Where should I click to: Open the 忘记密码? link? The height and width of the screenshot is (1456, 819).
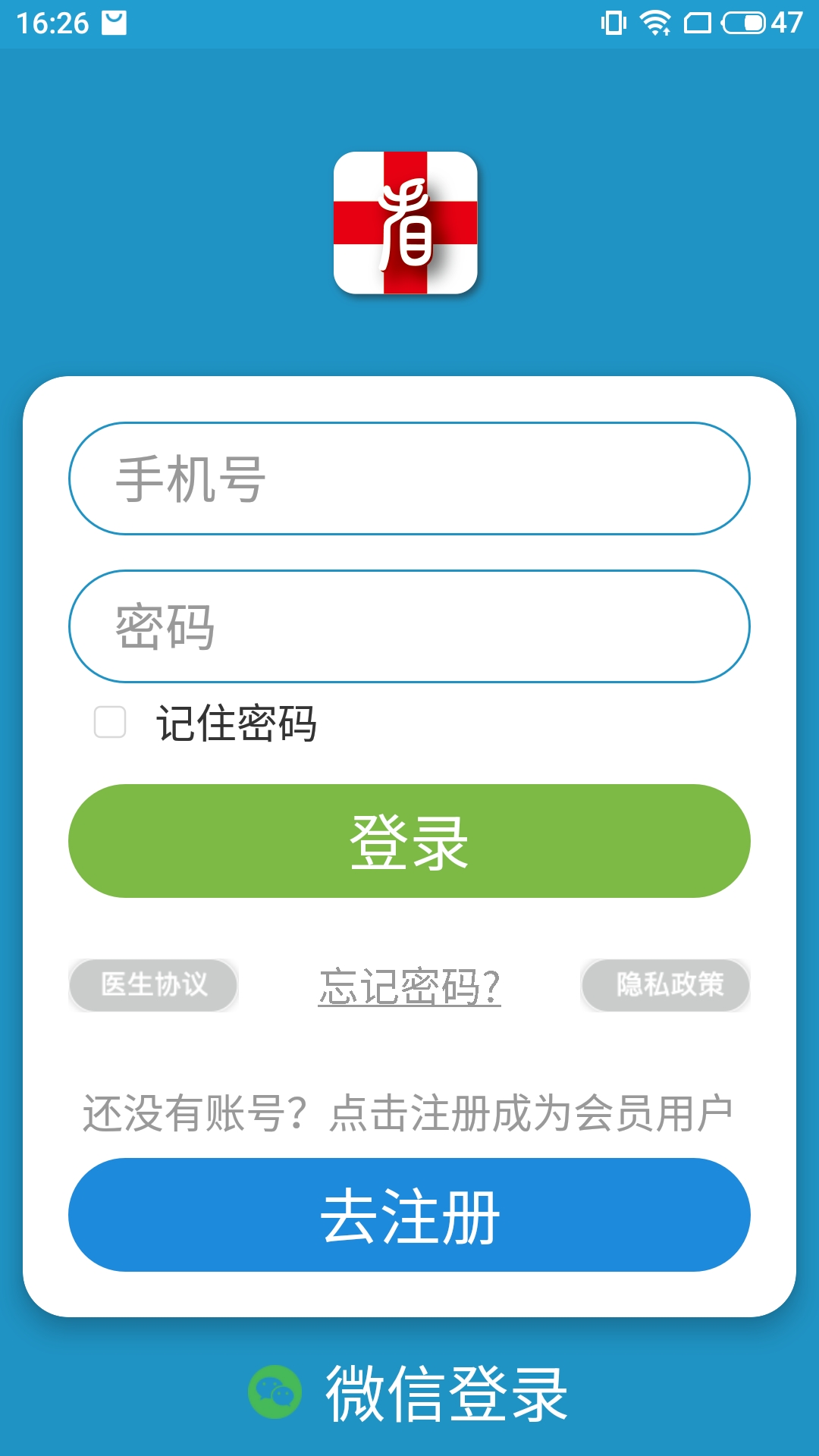(409, 987)
